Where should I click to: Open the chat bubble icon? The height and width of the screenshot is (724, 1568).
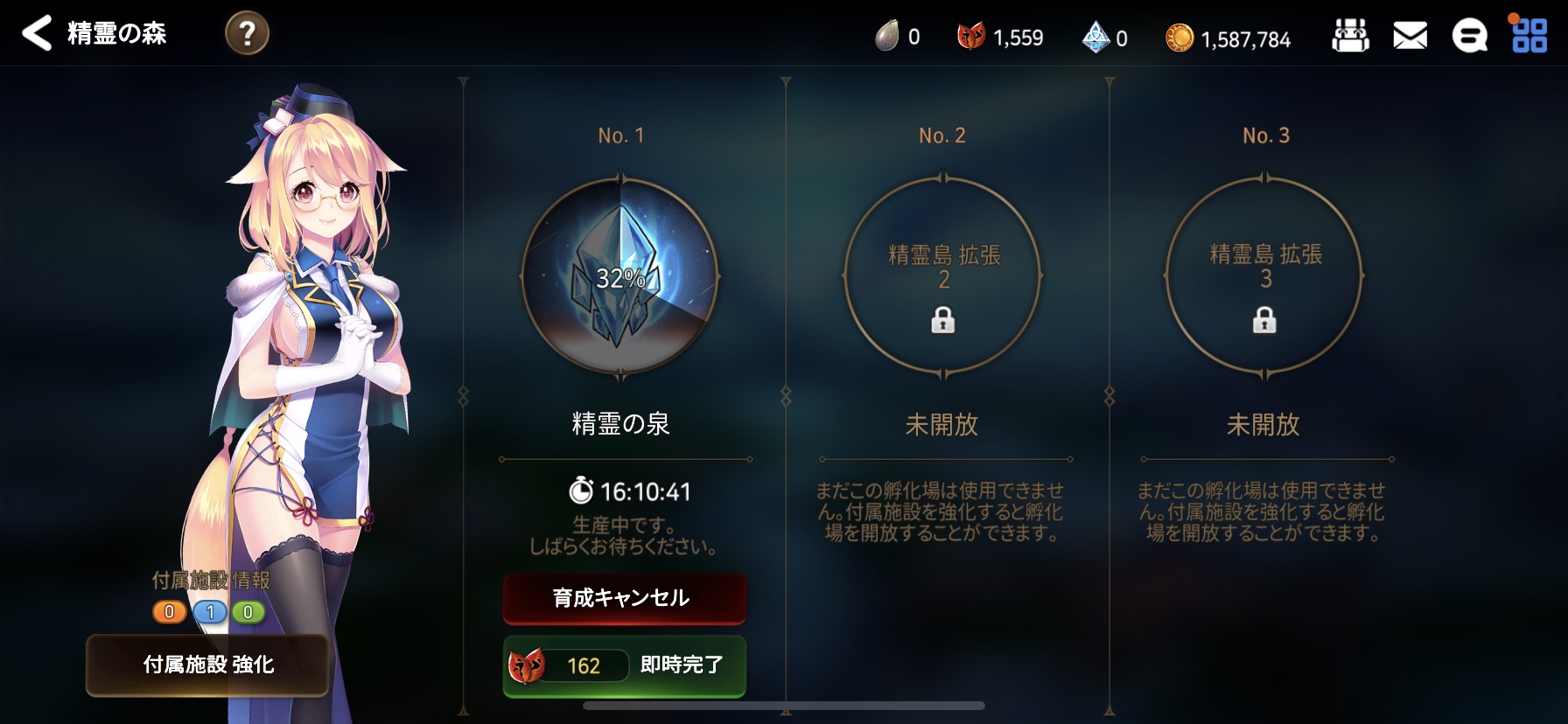tap(1469, 37)
